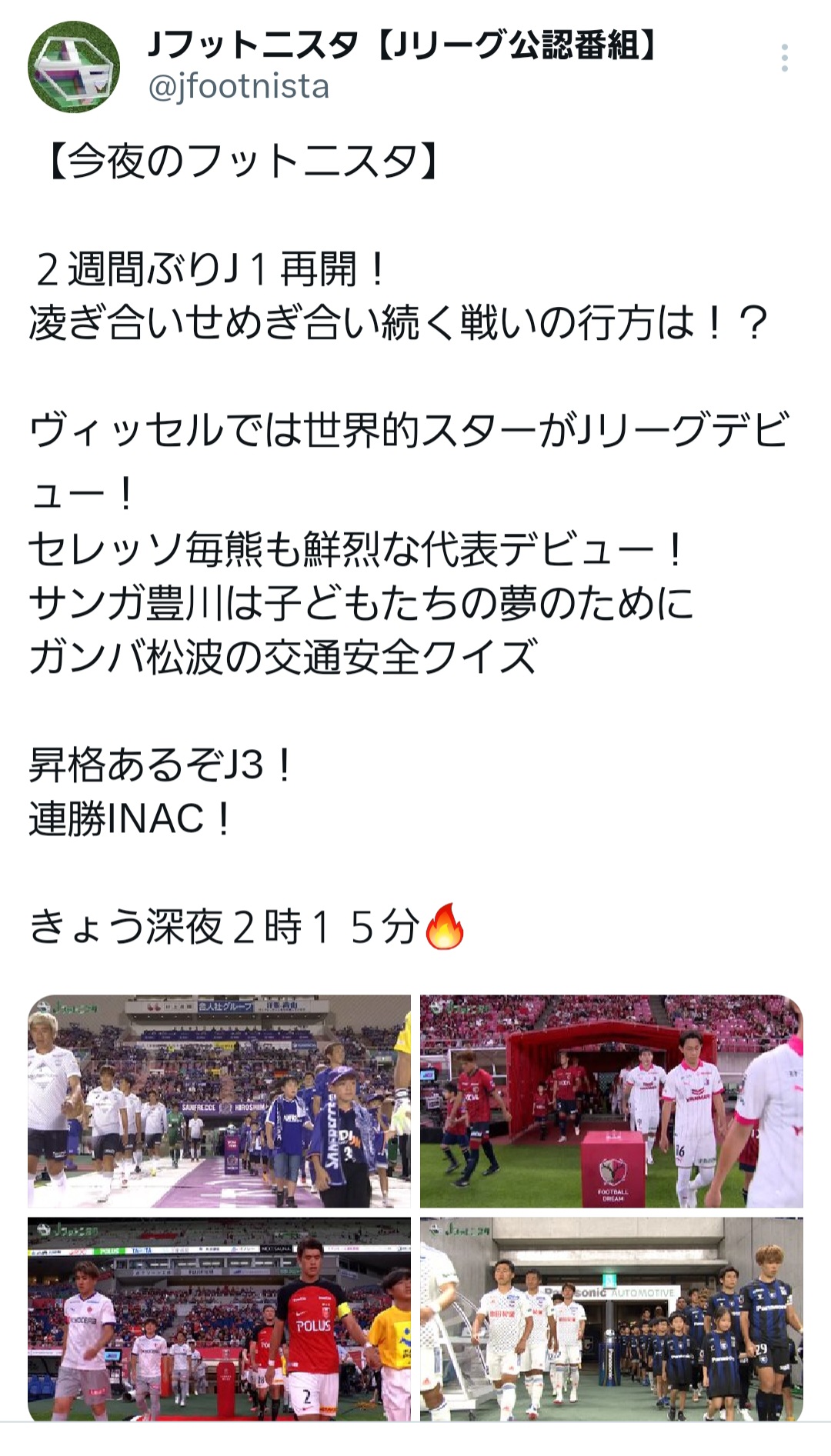Open the Sanfrecce Hiroshima stadium entrance photo
This screenshot has height=1456, width=831.
(219, 1101)
